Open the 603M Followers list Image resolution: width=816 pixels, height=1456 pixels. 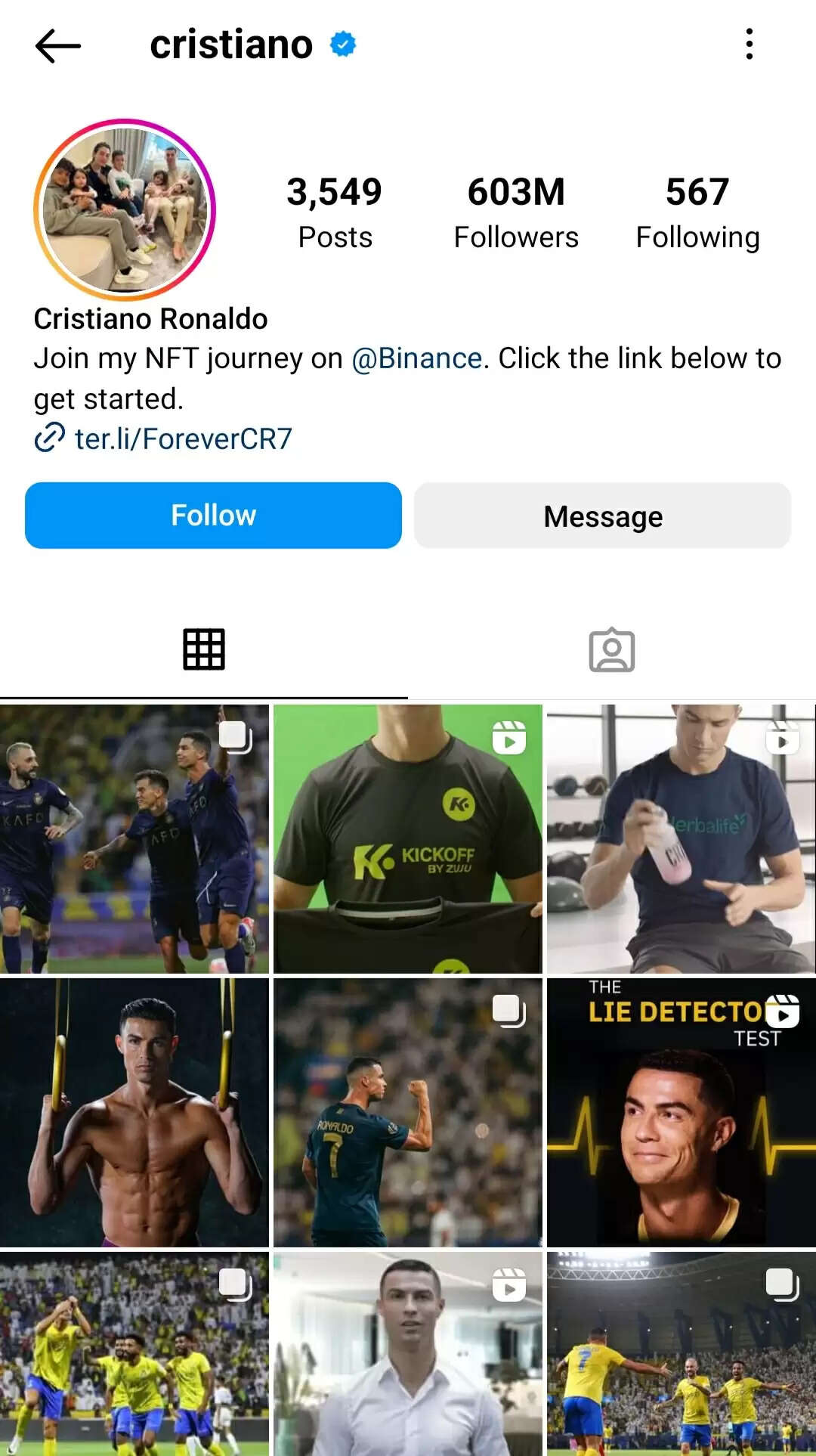click(516, 212)
